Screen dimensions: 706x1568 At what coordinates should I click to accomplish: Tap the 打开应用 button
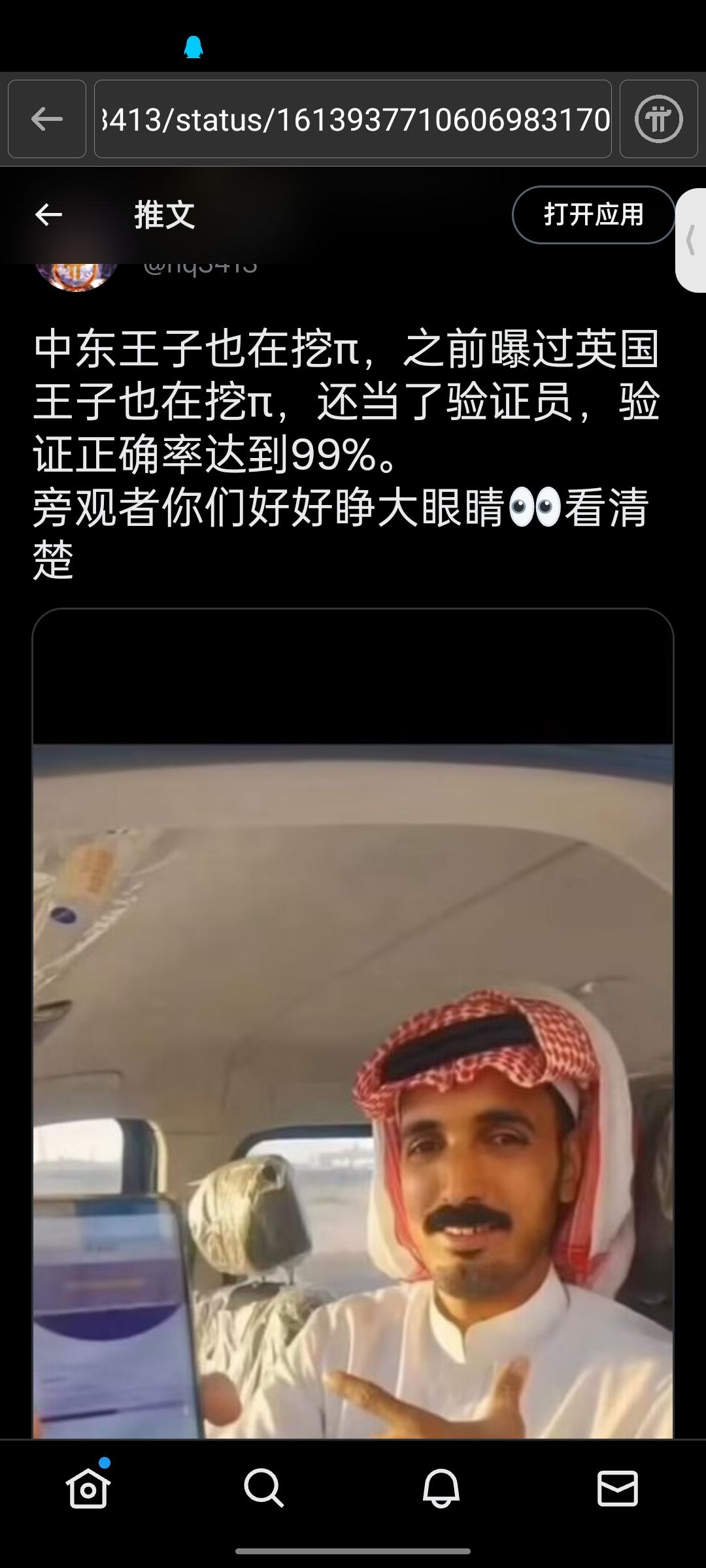tap(593, 214)
